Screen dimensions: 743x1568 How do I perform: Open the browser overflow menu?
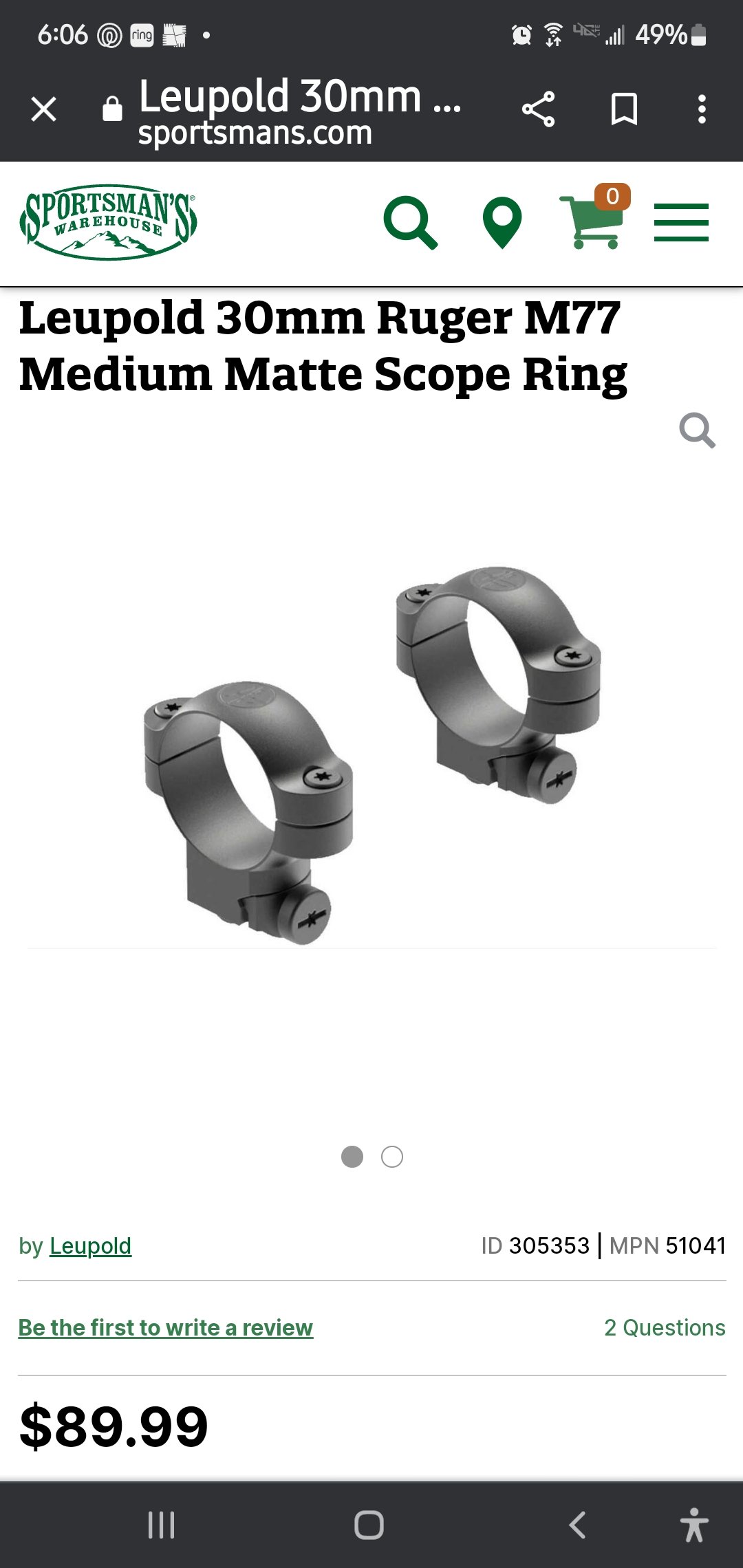[701, 109]
